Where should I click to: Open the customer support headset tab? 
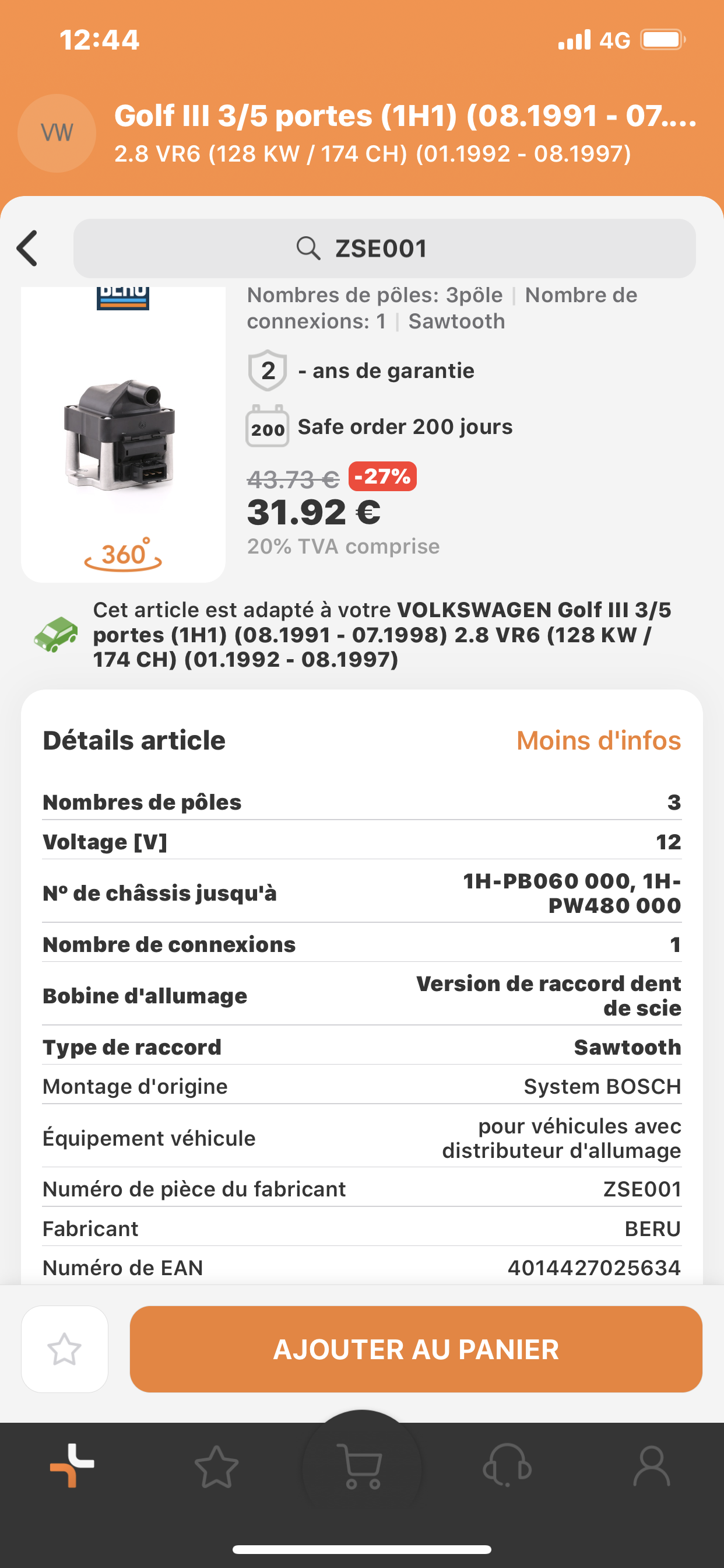point(507,1466)
